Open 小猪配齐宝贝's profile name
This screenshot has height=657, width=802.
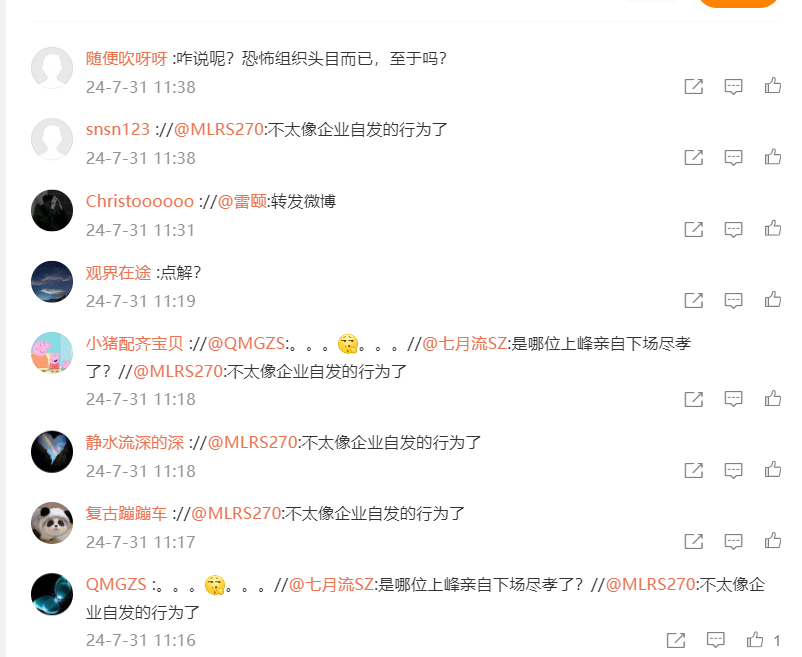134,343
